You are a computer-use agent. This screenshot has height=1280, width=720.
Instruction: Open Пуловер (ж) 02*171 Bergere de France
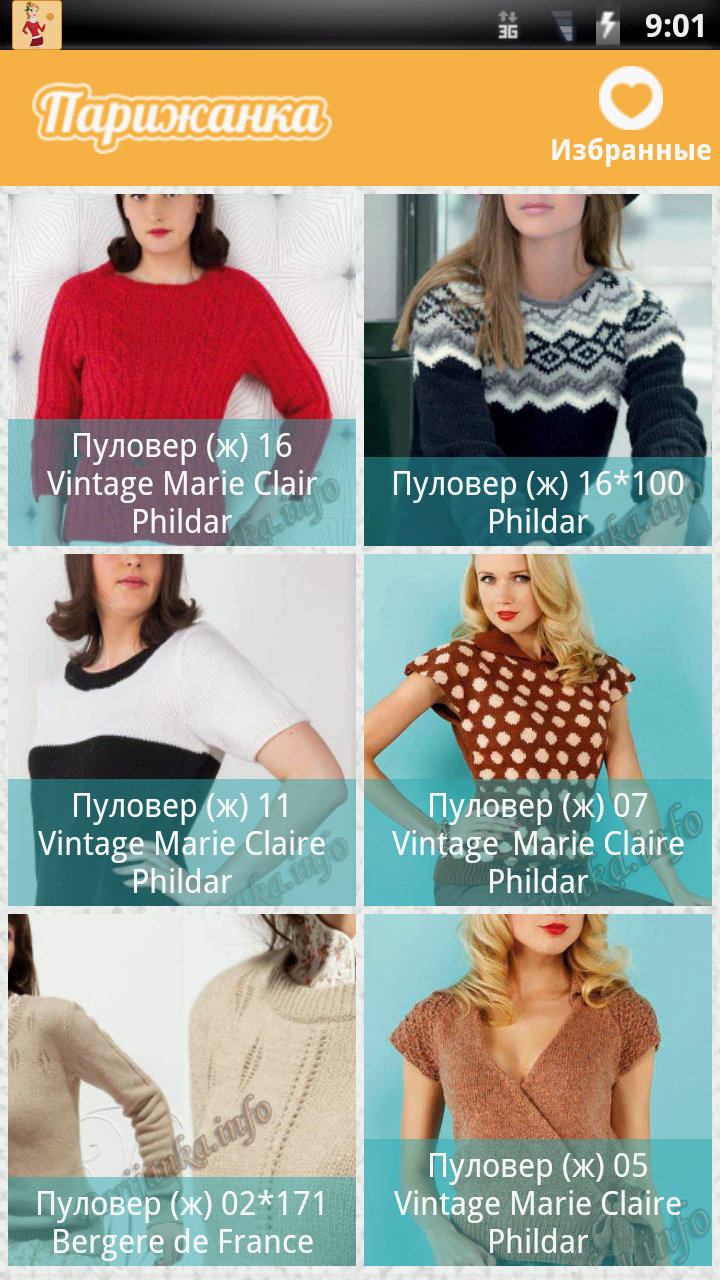[x=182, y=1090]
